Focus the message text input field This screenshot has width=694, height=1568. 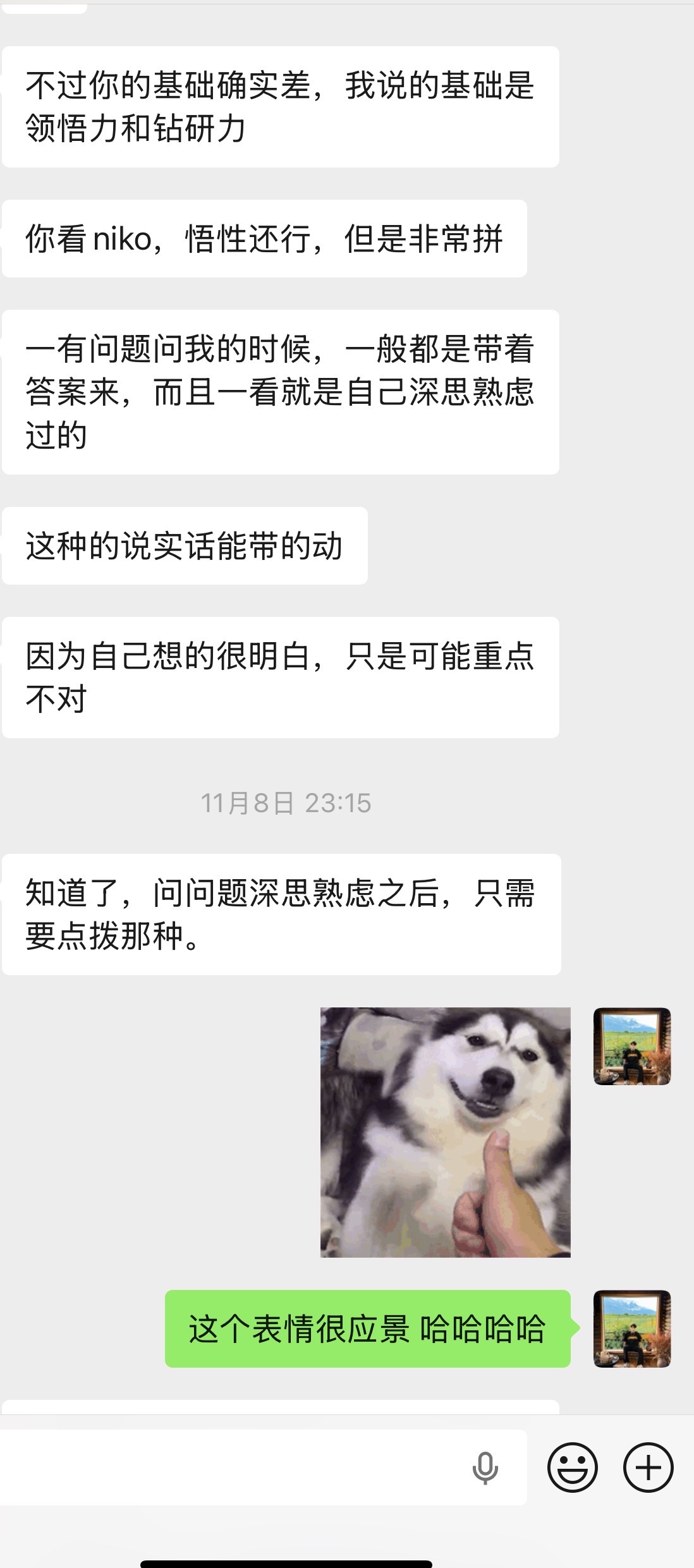[262, 1468]
